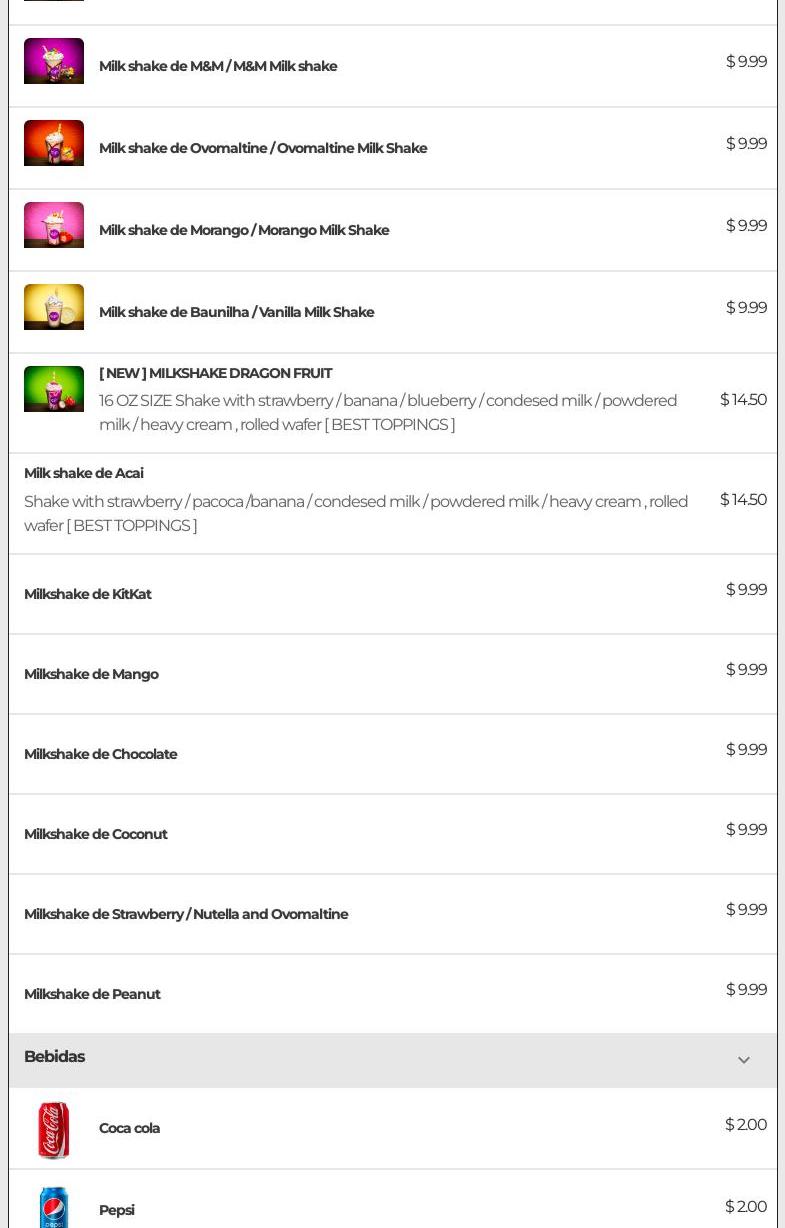Select Milkshake de KitKat

pos(88,594)
